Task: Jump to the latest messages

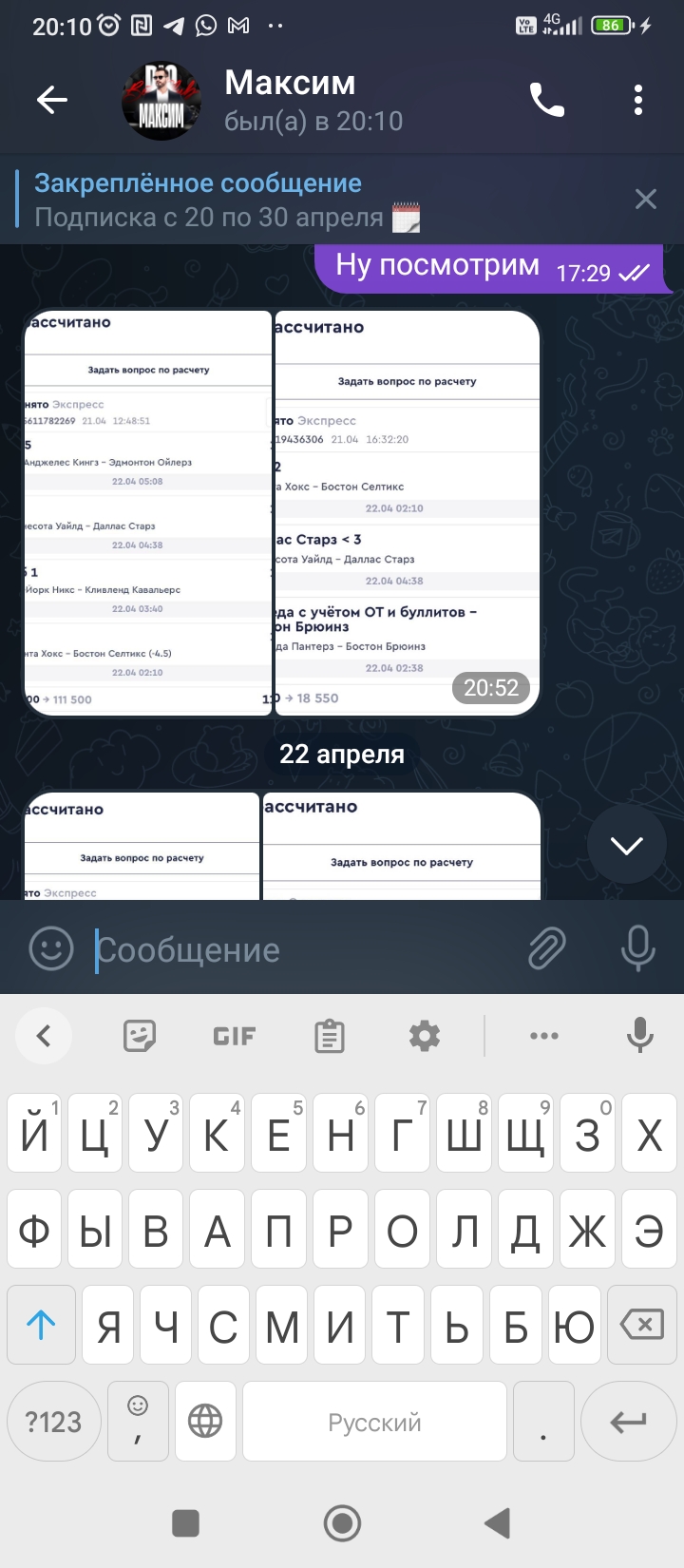Action: [x=626, y=846]
